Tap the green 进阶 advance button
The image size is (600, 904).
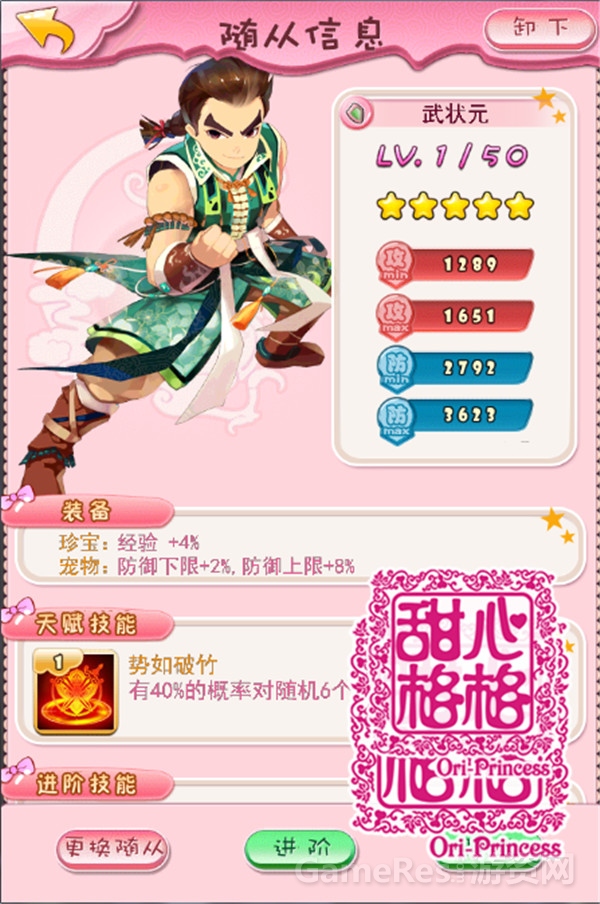coord(301,847)
